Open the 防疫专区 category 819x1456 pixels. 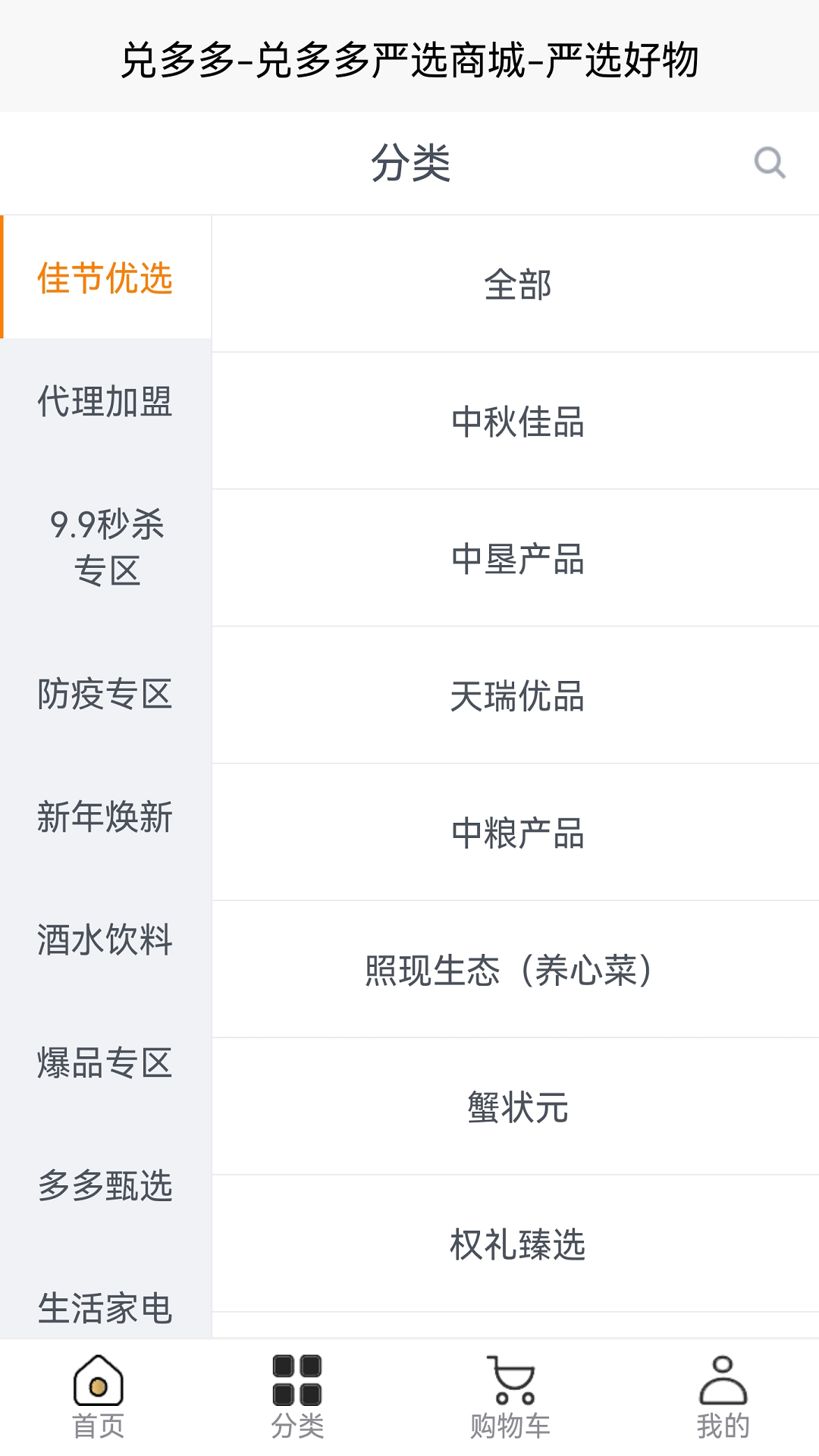point(105,694)
